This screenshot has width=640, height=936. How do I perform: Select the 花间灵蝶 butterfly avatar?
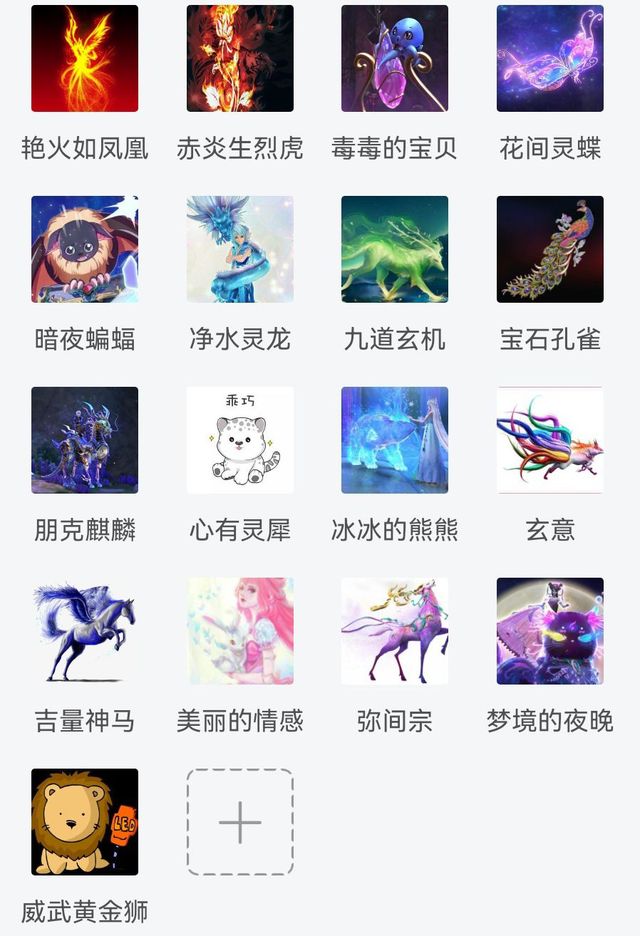tap(550, 58)
